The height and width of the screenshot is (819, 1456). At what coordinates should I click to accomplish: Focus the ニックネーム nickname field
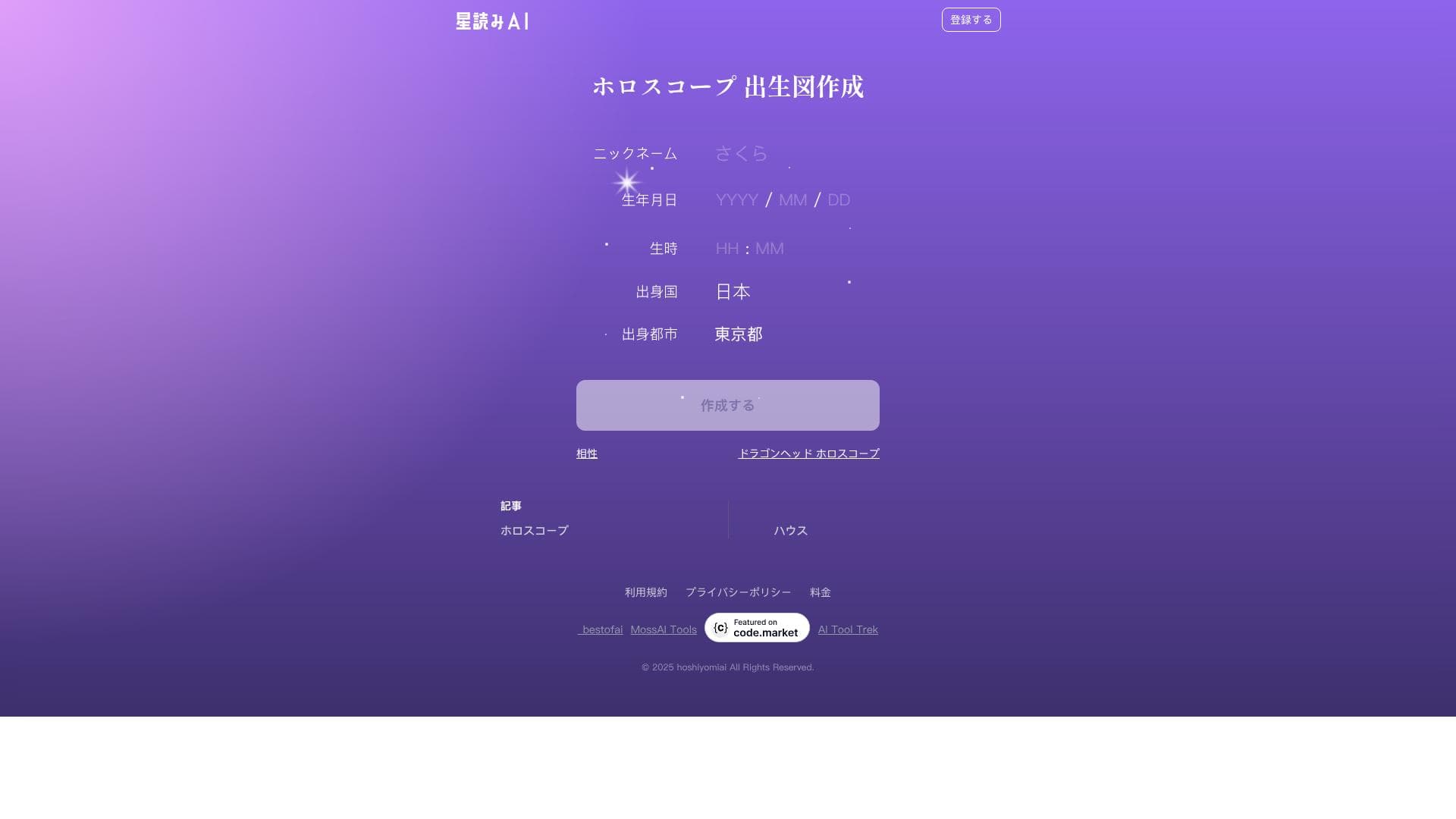(x=789, y=154)
